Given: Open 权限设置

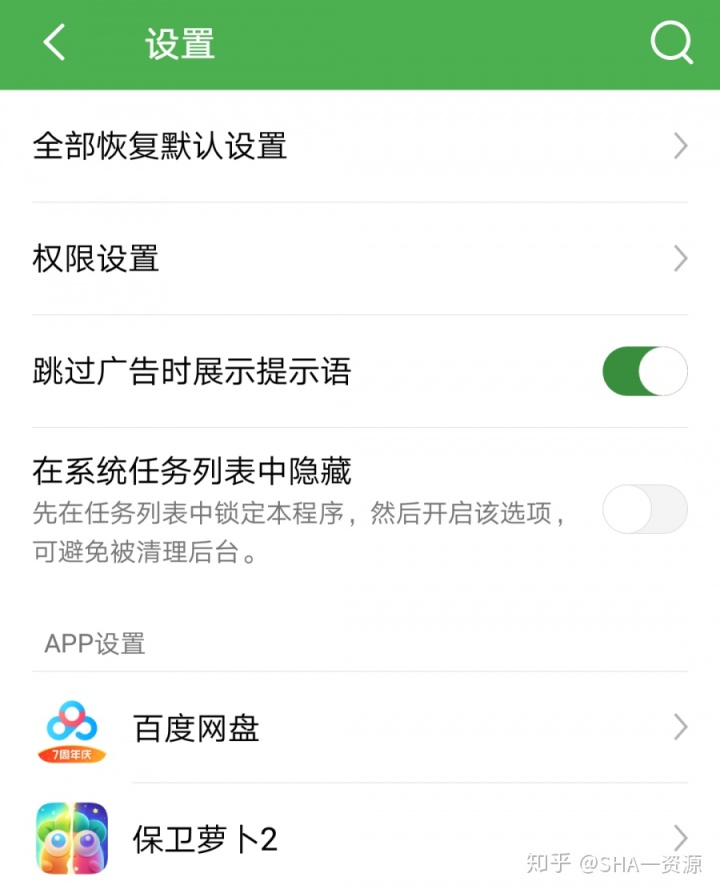Looking at the screenshot, I should coord(360,259).
